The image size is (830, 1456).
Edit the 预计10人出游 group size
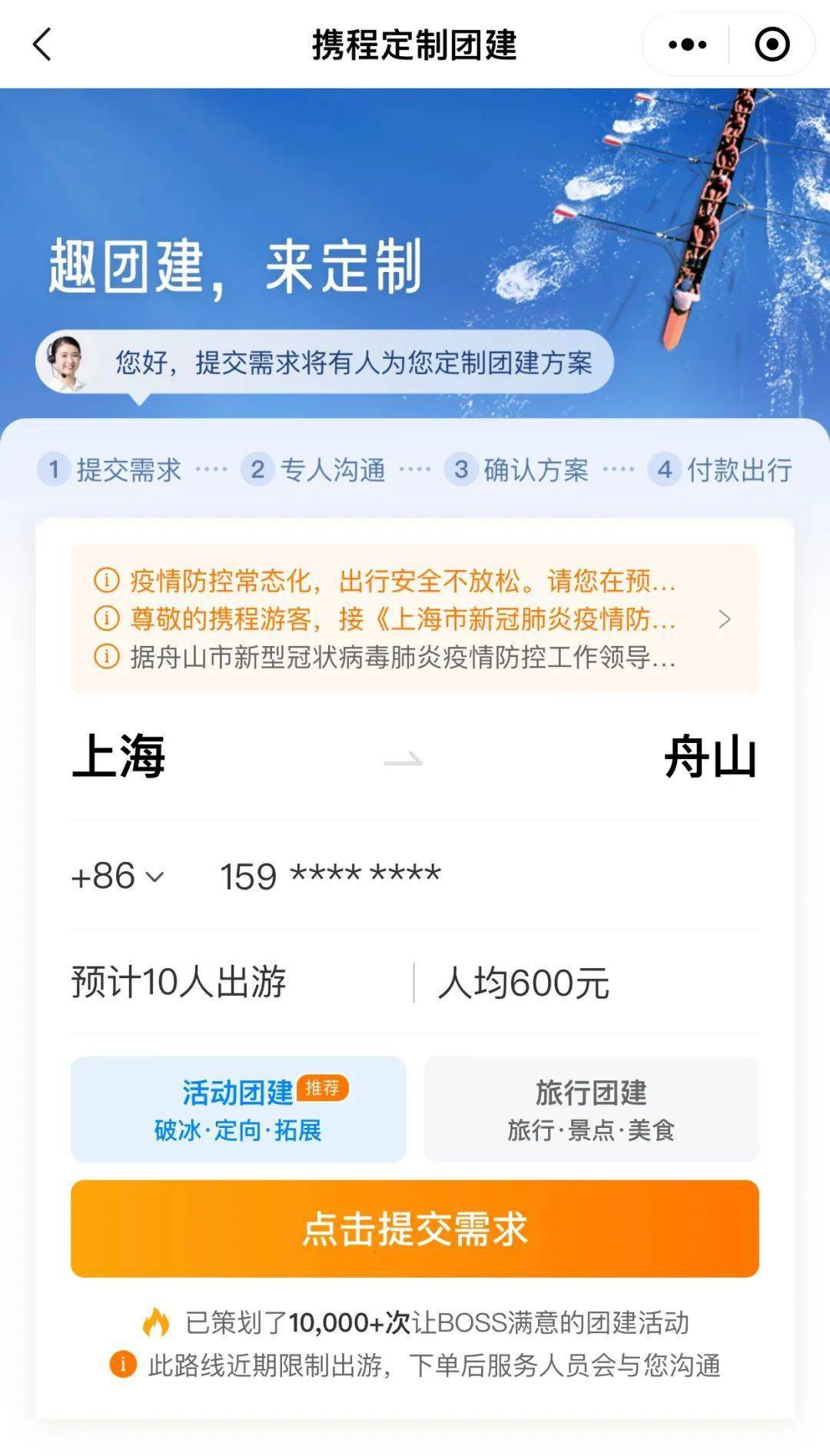pyautogui.click(x=179, y=983)
